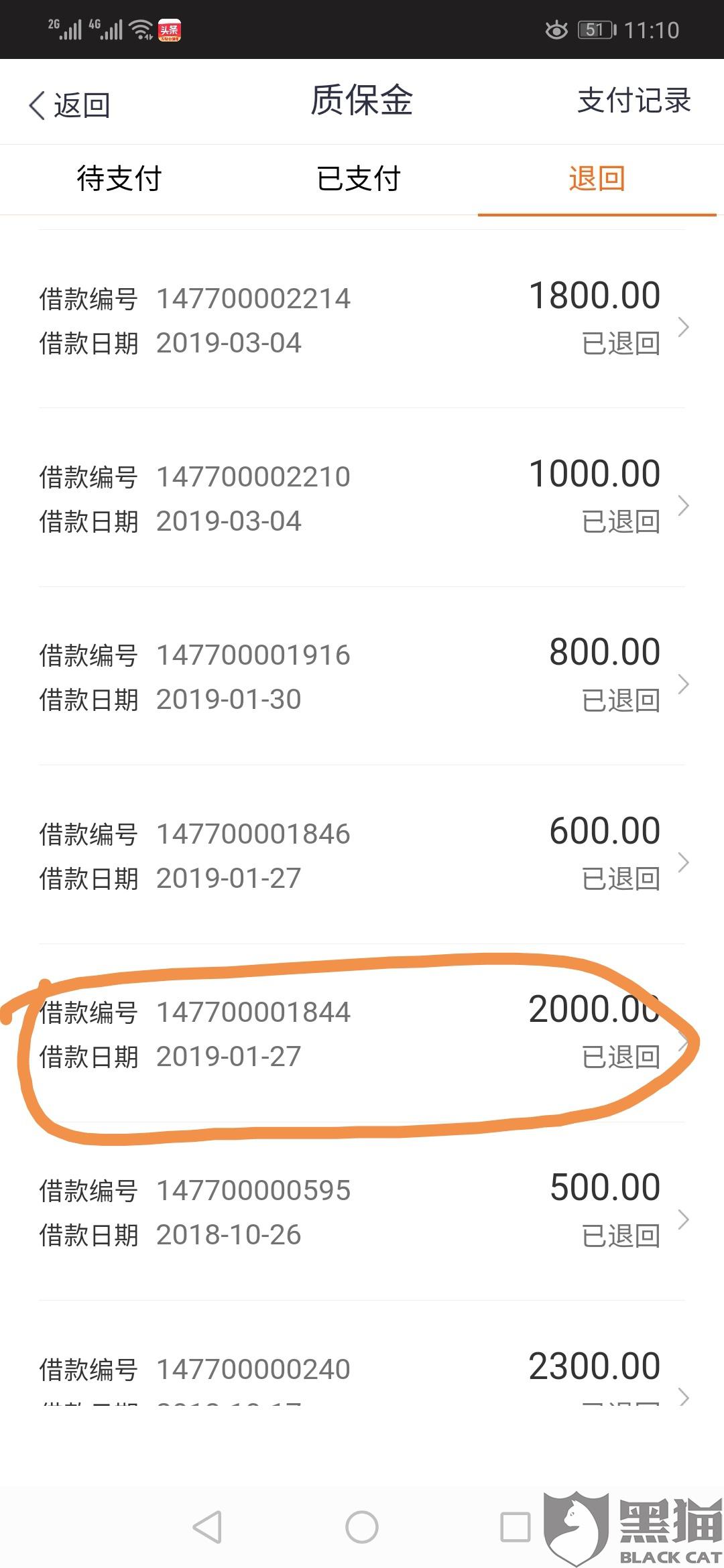The width and height of the screenshot is (724, 1568).
Task: Tap the 返回 back button
Action: pos(70,105)
